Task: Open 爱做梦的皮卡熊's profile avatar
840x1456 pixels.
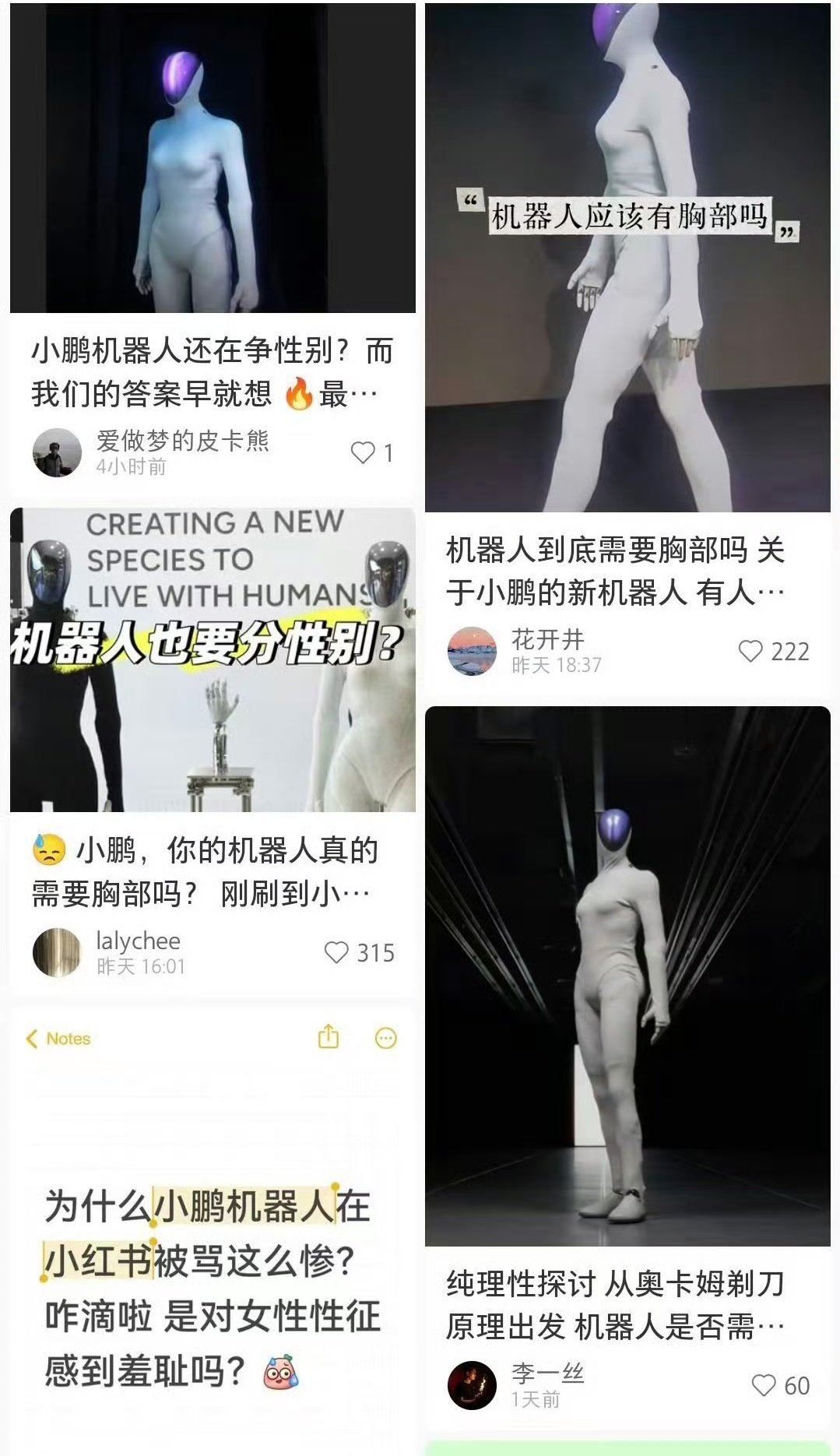Action: [x=57, y=452]
